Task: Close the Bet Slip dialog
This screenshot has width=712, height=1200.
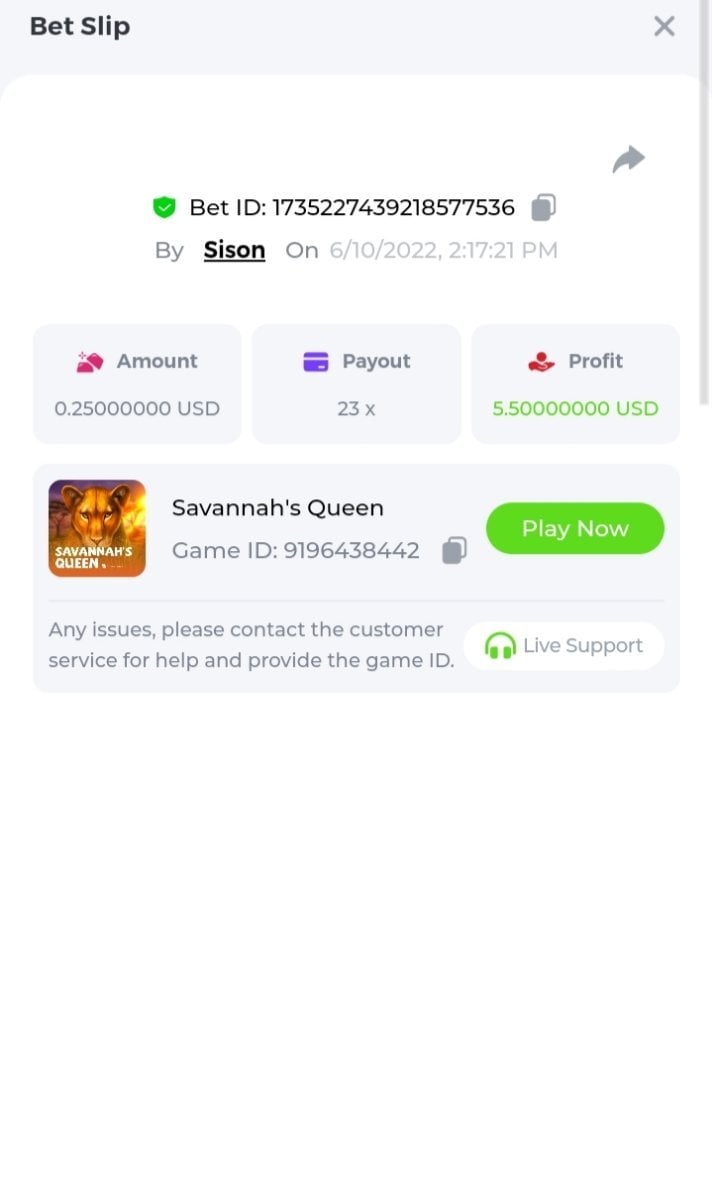Action: click(664, 26)
